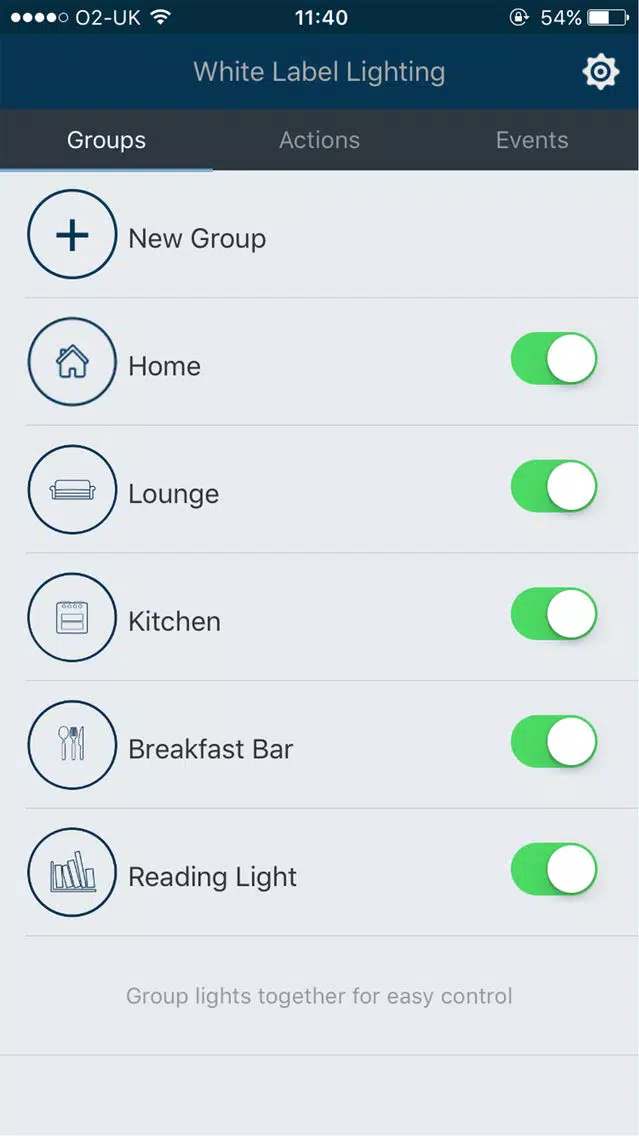Turn off the Home group switch
This screenshot has width=639, height=1136.
pos(554,359)
